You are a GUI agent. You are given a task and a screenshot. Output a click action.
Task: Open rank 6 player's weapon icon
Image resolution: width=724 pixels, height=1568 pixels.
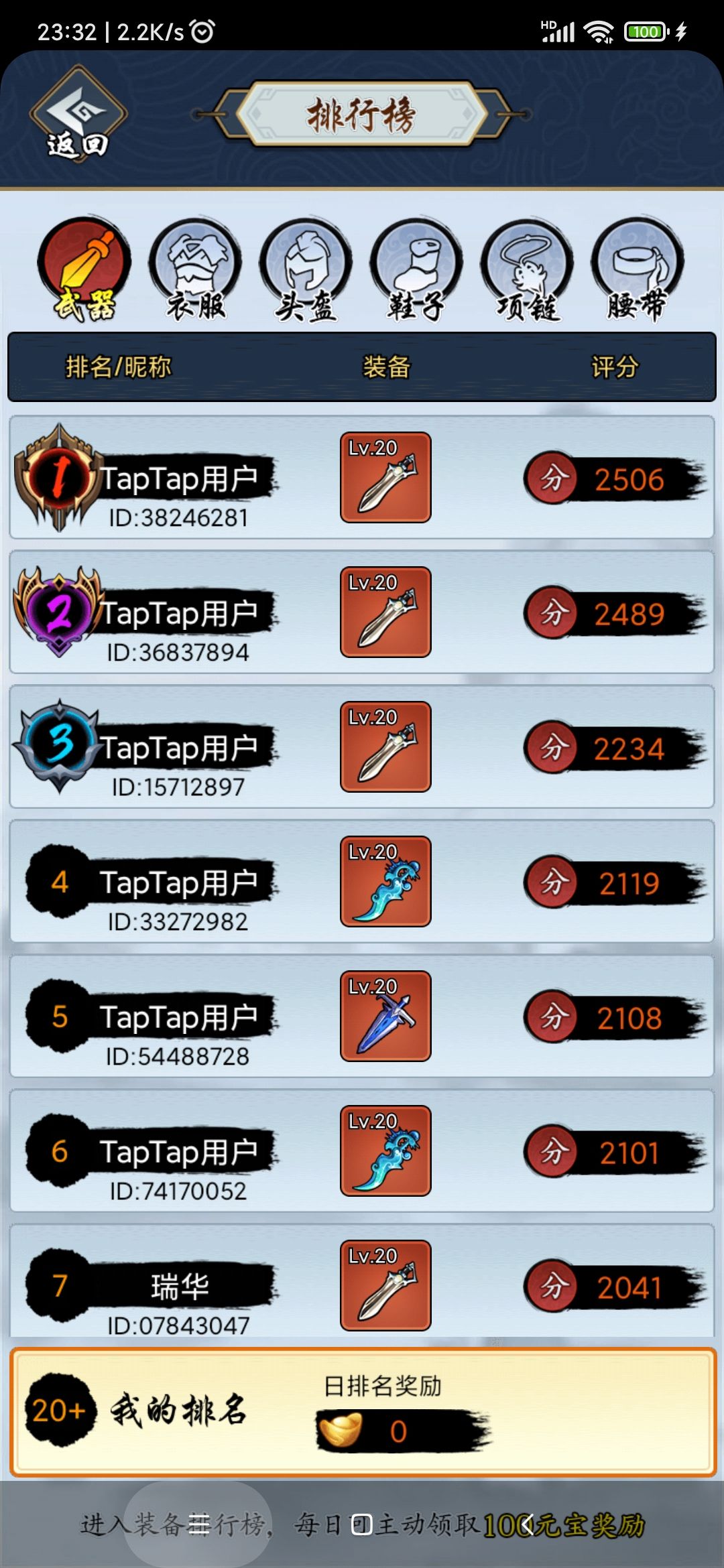[385, 1151]
